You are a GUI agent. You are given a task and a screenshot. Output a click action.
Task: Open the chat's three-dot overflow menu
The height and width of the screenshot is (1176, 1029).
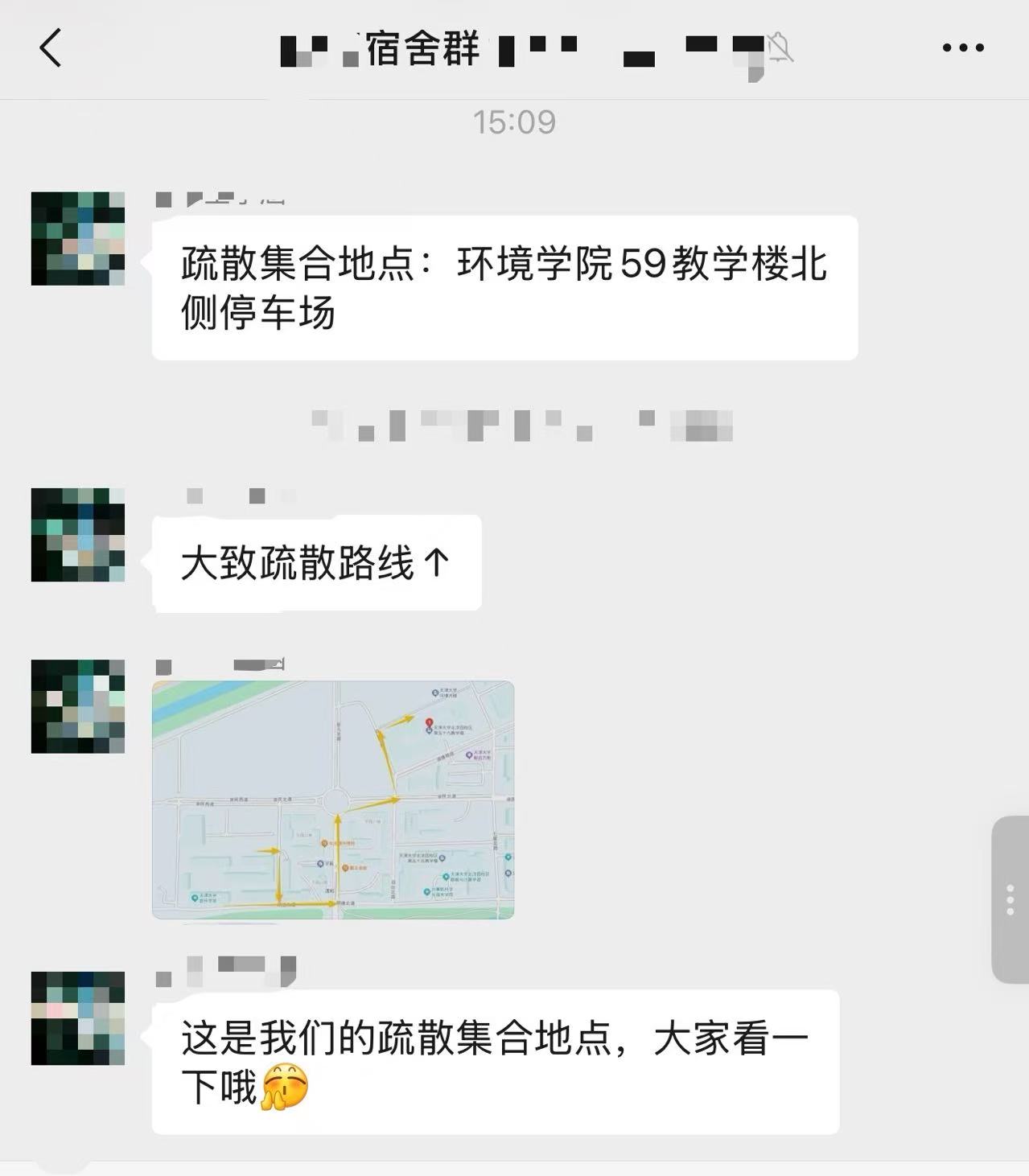pos(963,47)
